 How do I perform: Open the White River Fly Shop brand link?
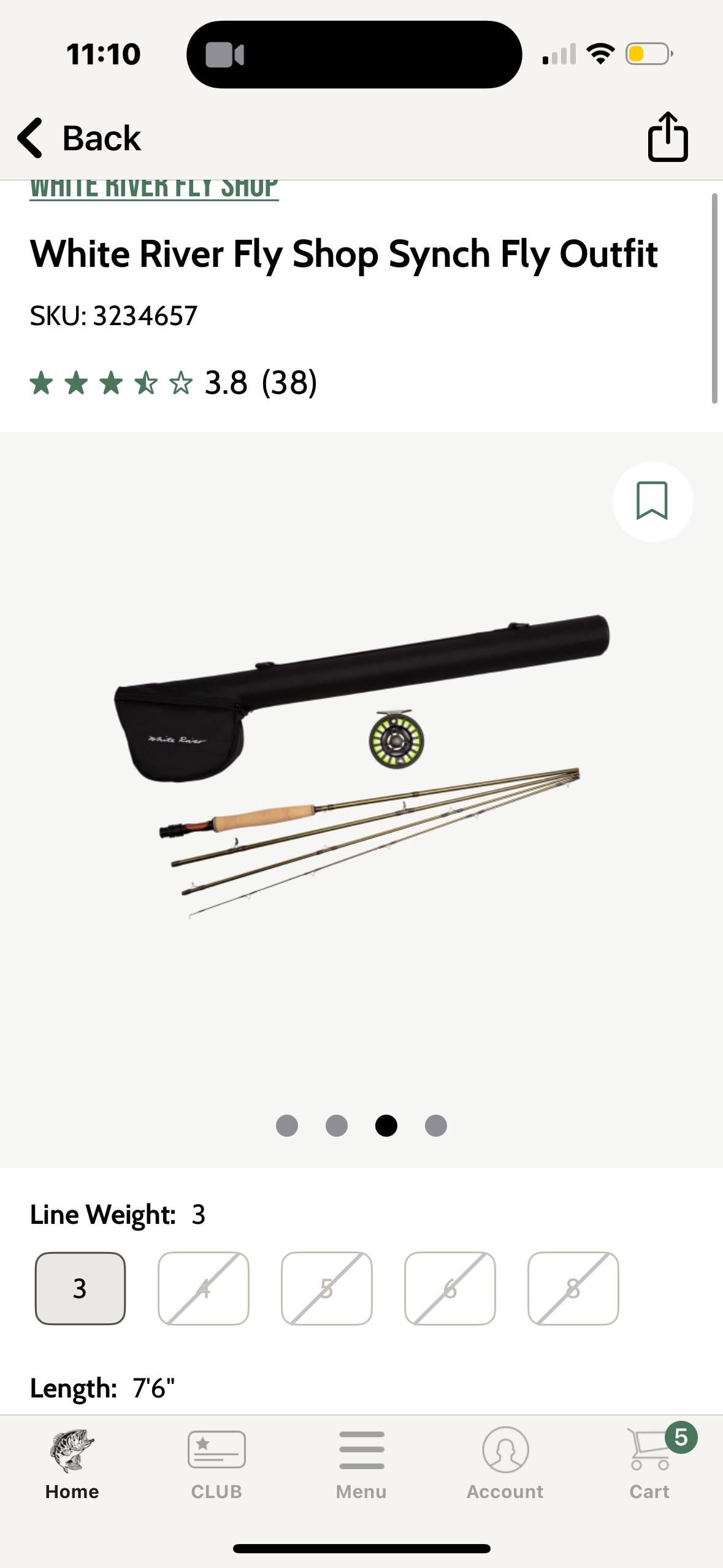[x=154, y=187]
